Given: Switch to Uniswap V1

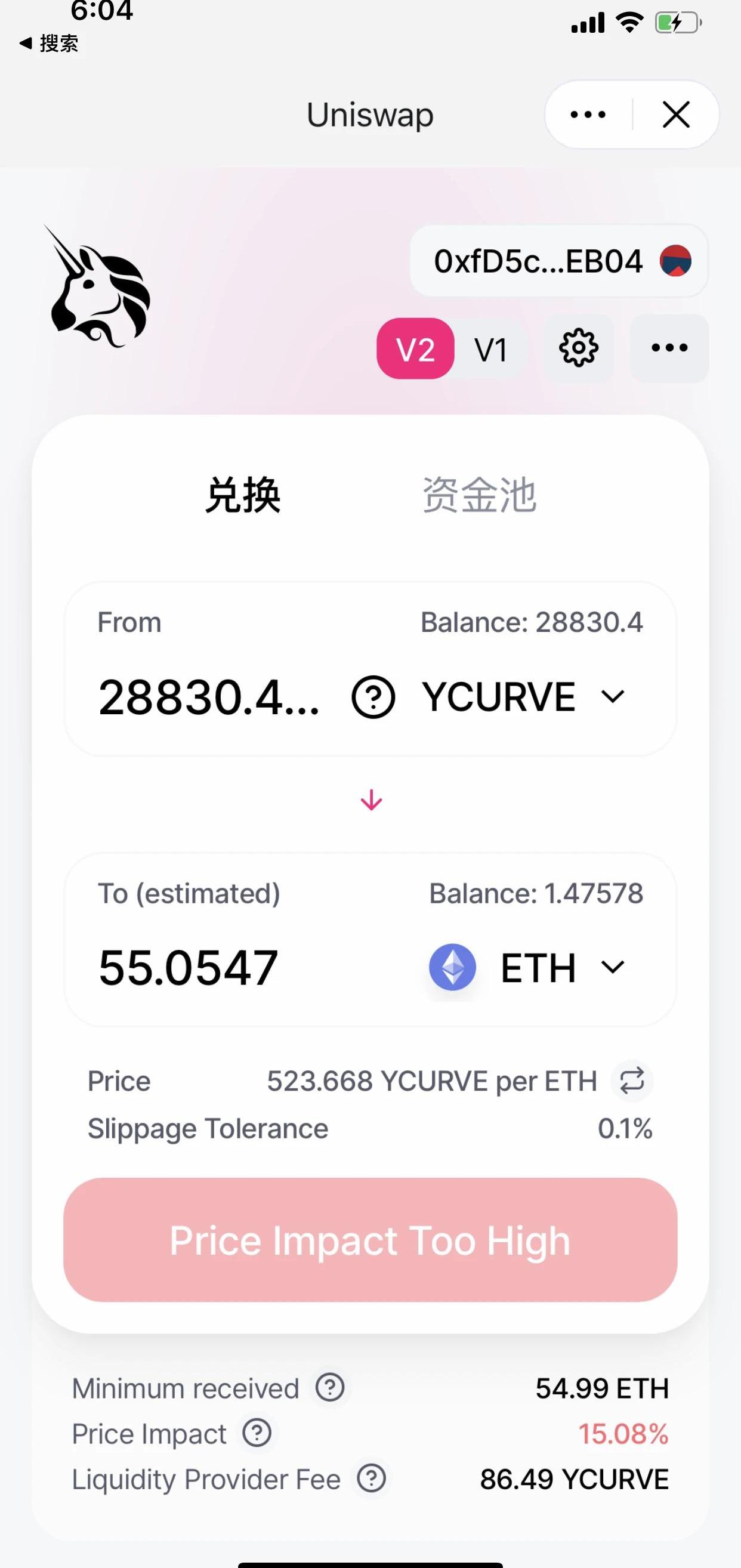Looking at the screenshot, I should 491,350.
